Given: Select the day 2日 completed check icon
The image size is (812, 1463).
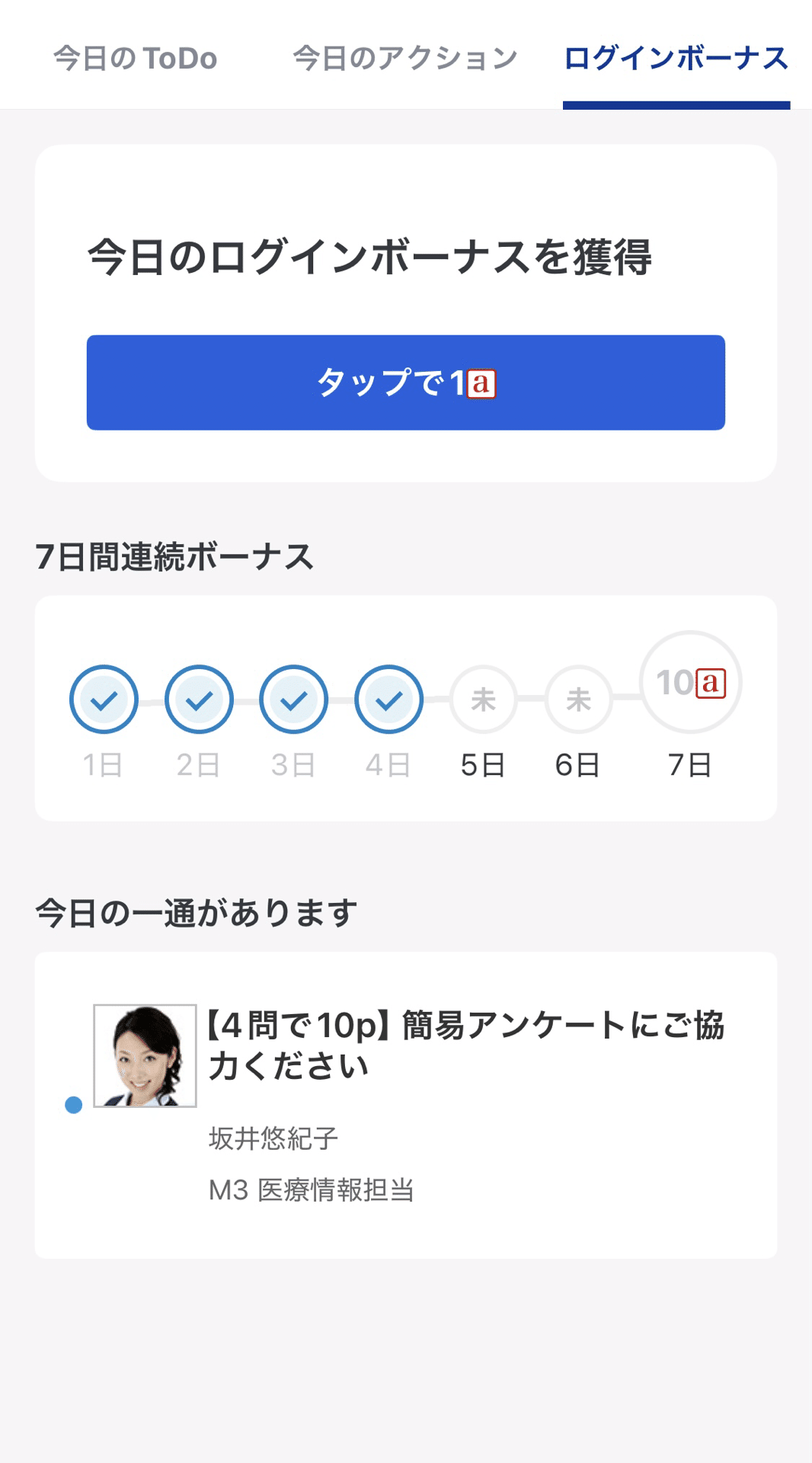Looking at the screenshot, I should point(199,699).
